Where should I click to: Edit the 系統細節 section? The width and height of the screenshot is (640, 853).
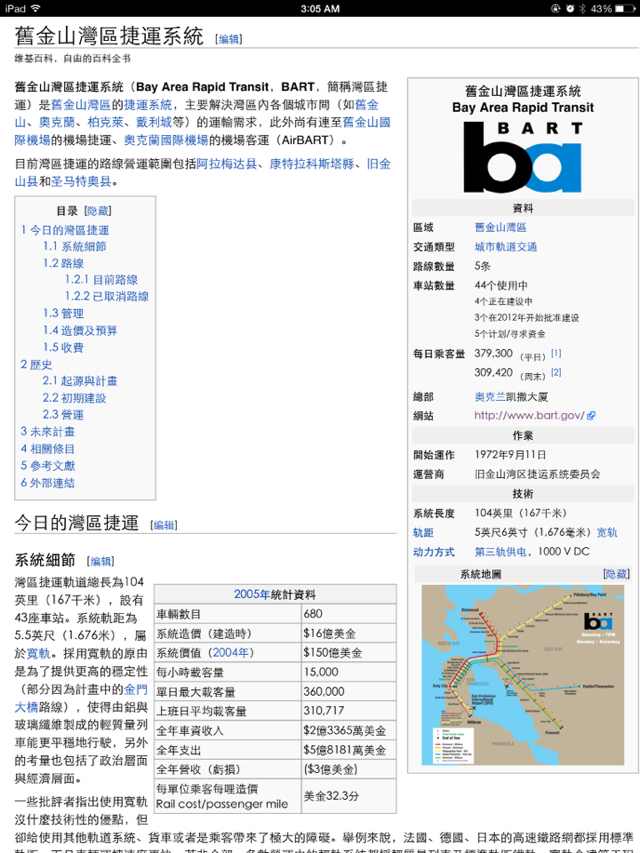(100, 561)
